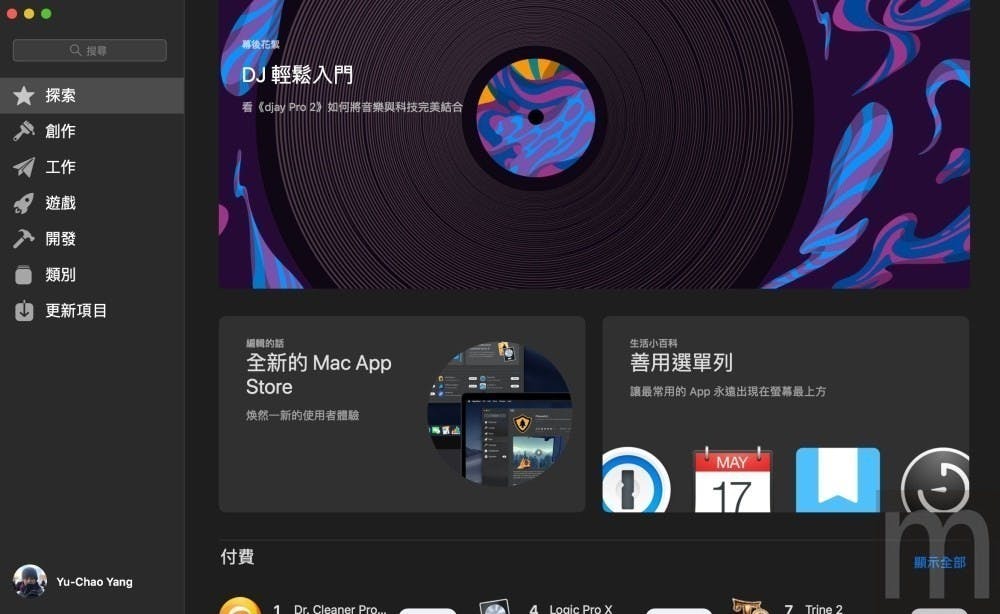
Task: Tap 顯示全部 for the 付費 list
Action: pyautogui.click(x=939, y=563)
